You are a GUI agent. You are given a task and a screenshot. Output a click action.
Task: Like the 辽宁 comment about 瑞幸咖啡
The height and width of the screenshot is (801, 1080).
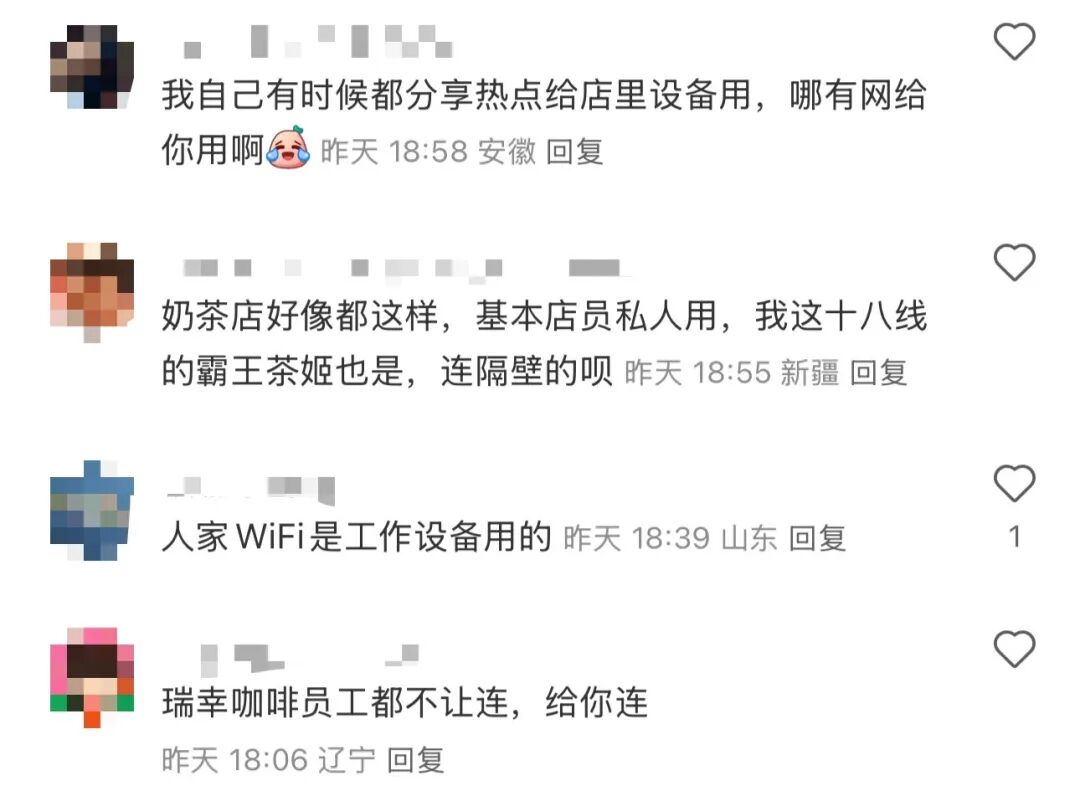click(x=1014, y=650)
